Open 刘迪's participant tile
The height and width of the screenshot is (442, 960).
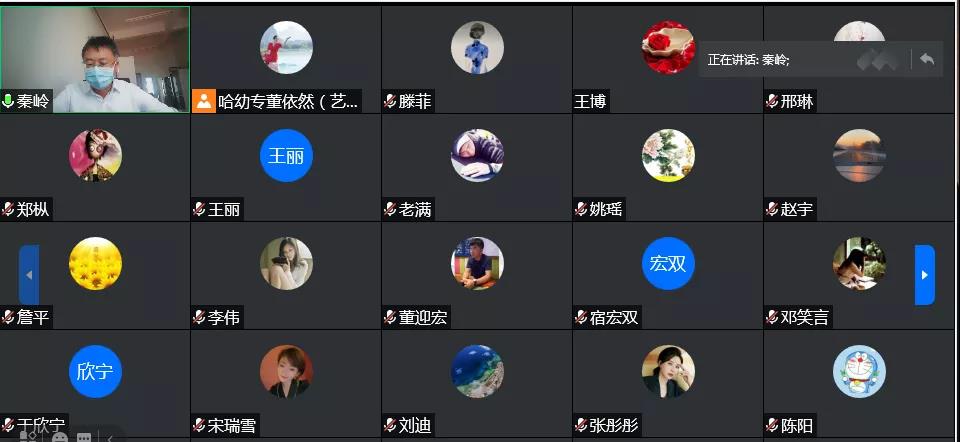(x=477, y=383)
